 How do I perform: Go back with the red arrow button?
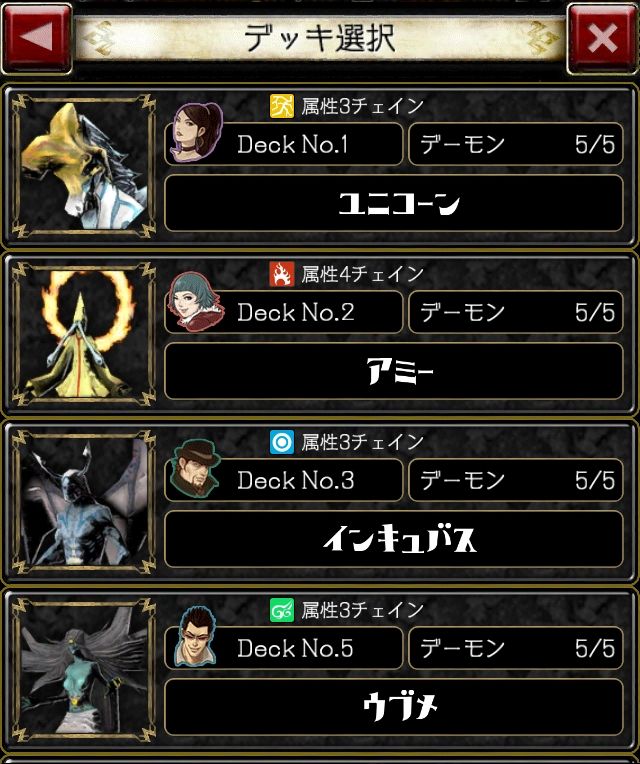point(37,37)
